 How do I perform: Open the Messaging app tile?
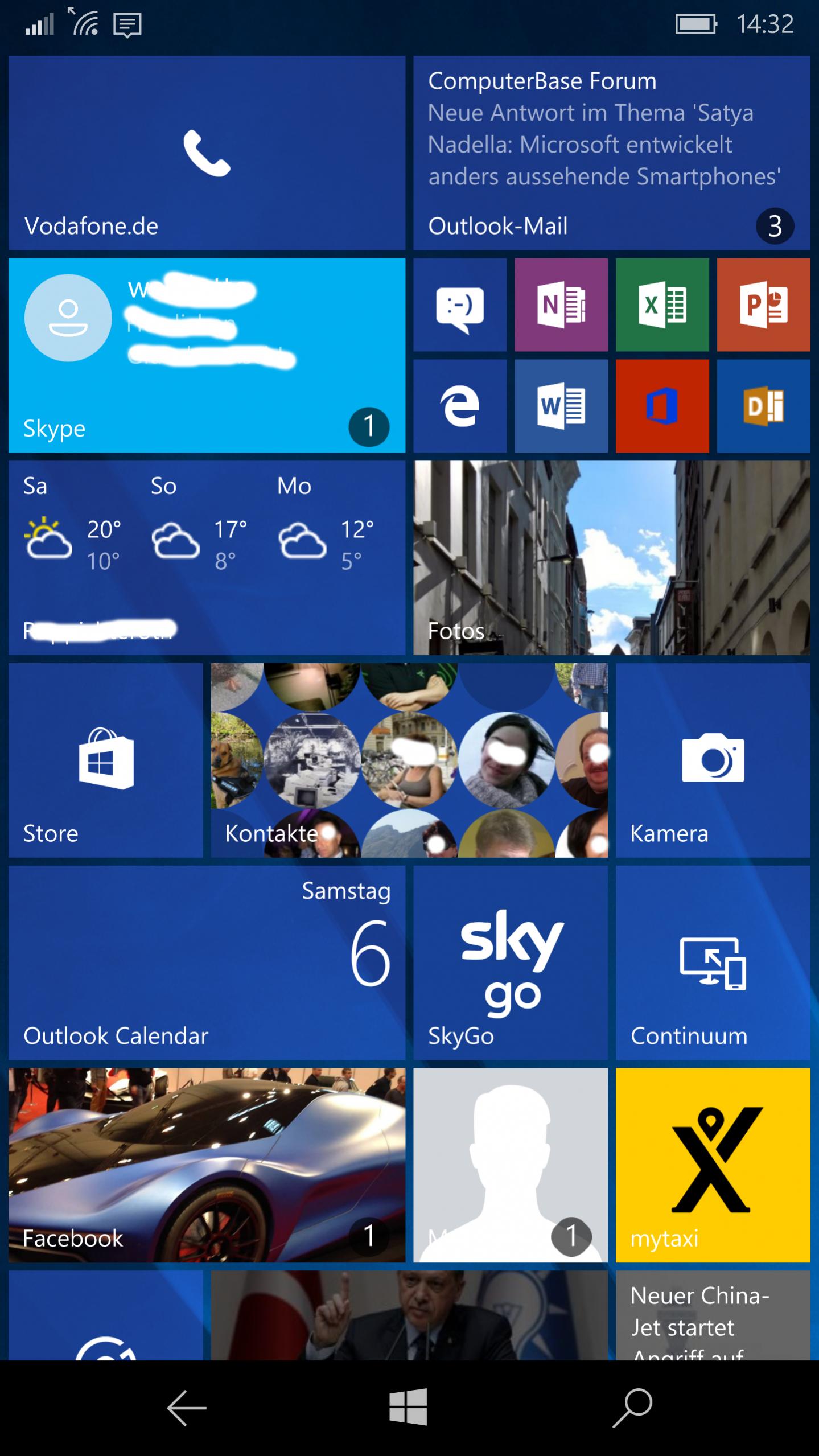click(460, 305)
